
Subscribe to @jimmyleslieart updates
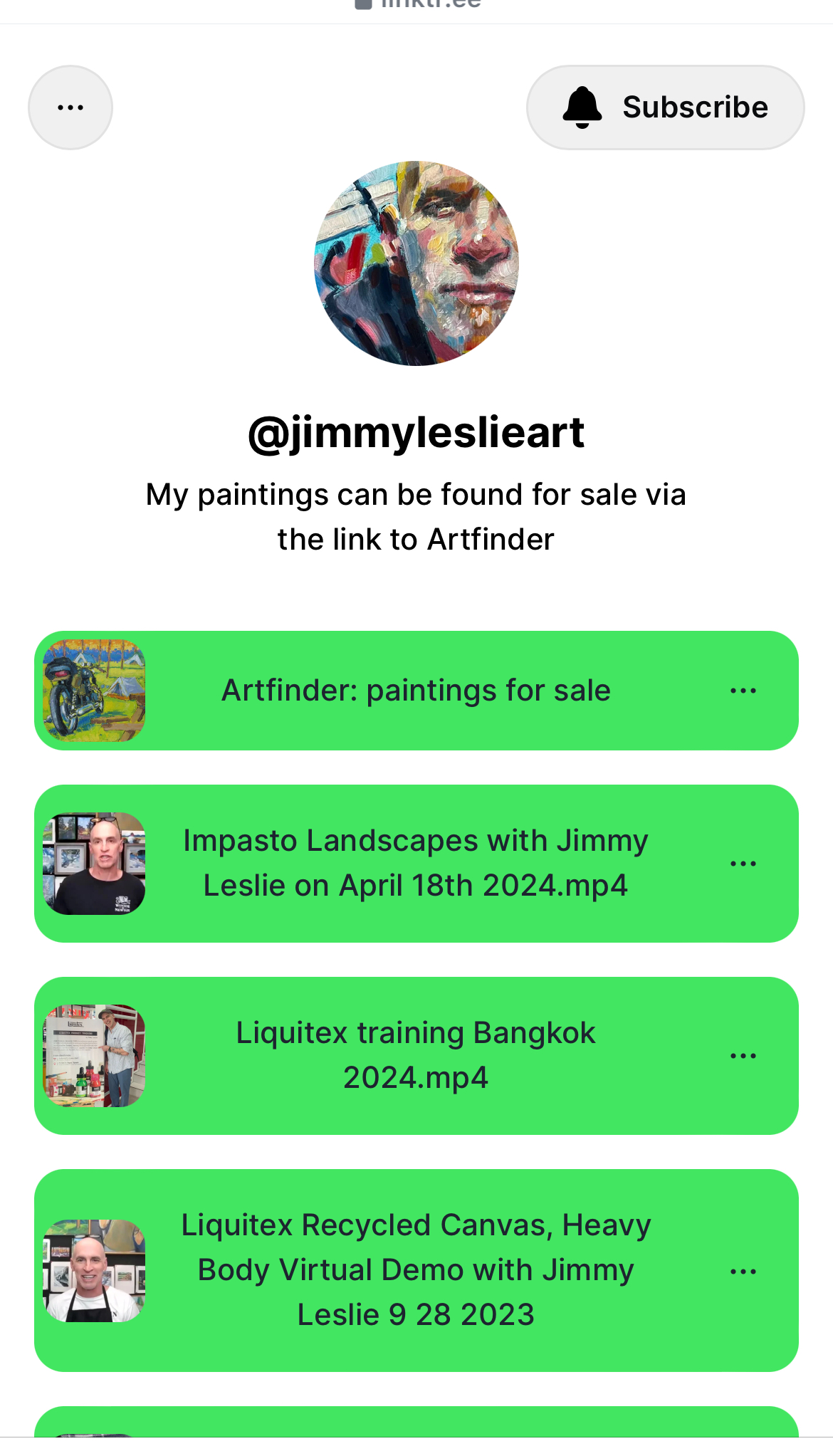point(665,108)
